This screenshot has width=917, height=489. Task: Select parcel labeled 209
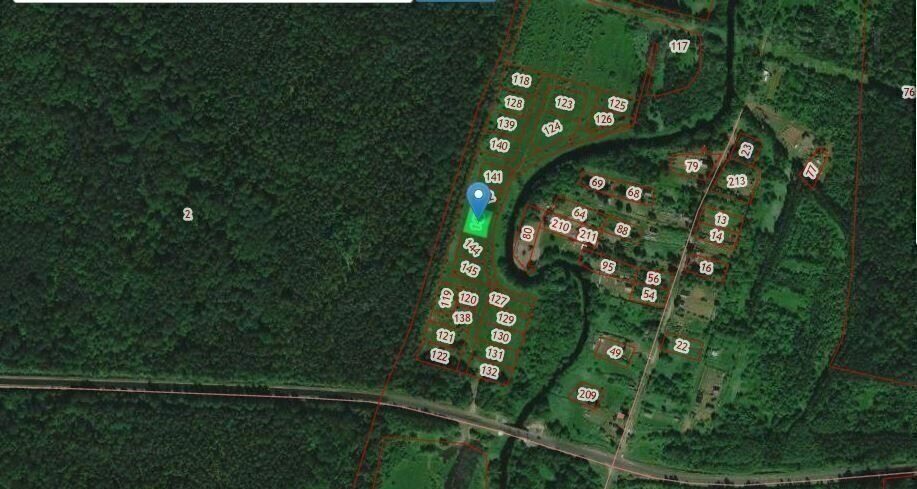(x=588, y=395)
